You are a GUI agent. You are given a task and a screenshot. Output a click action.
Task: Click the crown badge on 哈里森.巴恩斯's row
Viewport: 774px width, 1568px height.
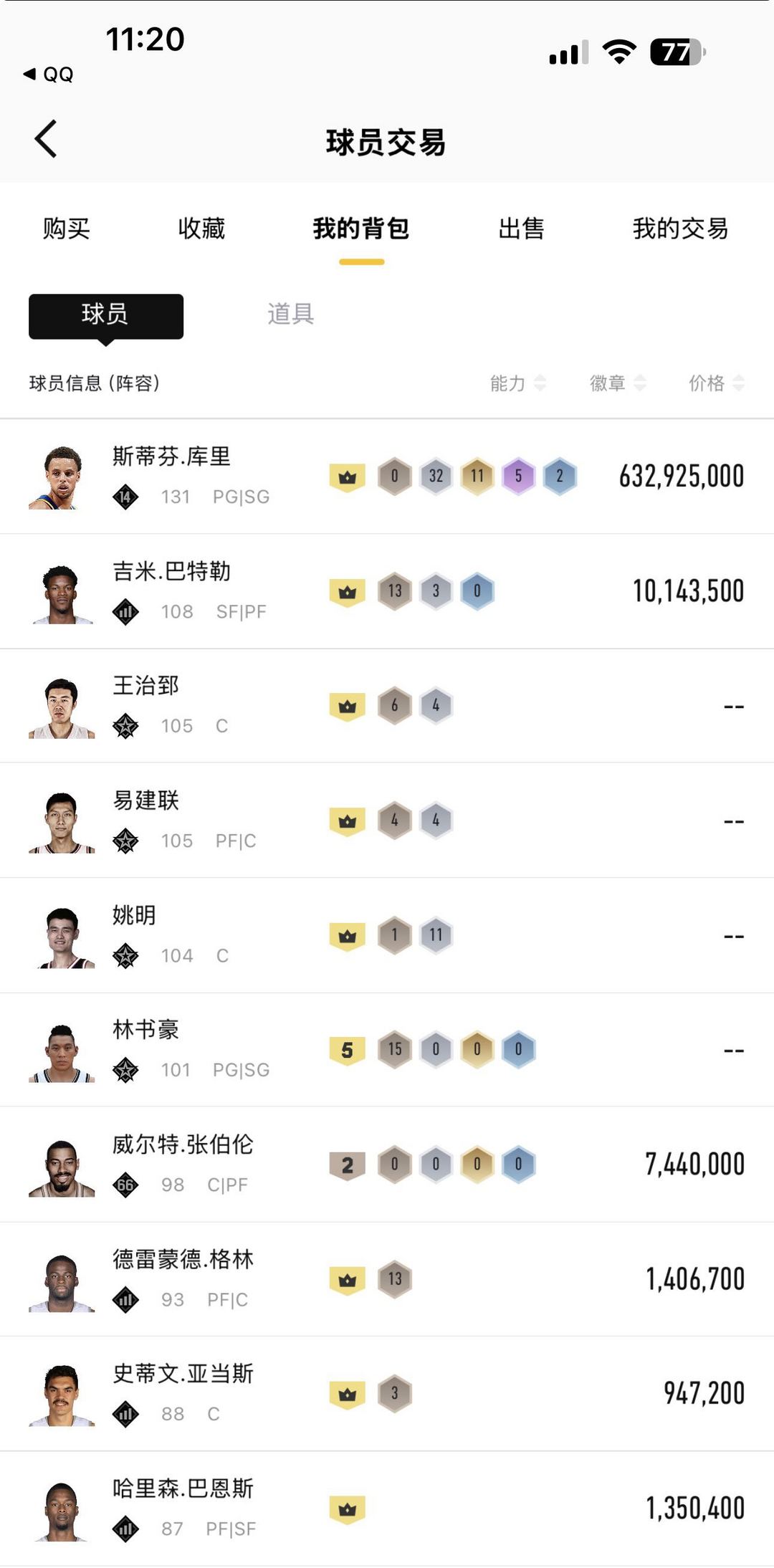point(348,1509)
